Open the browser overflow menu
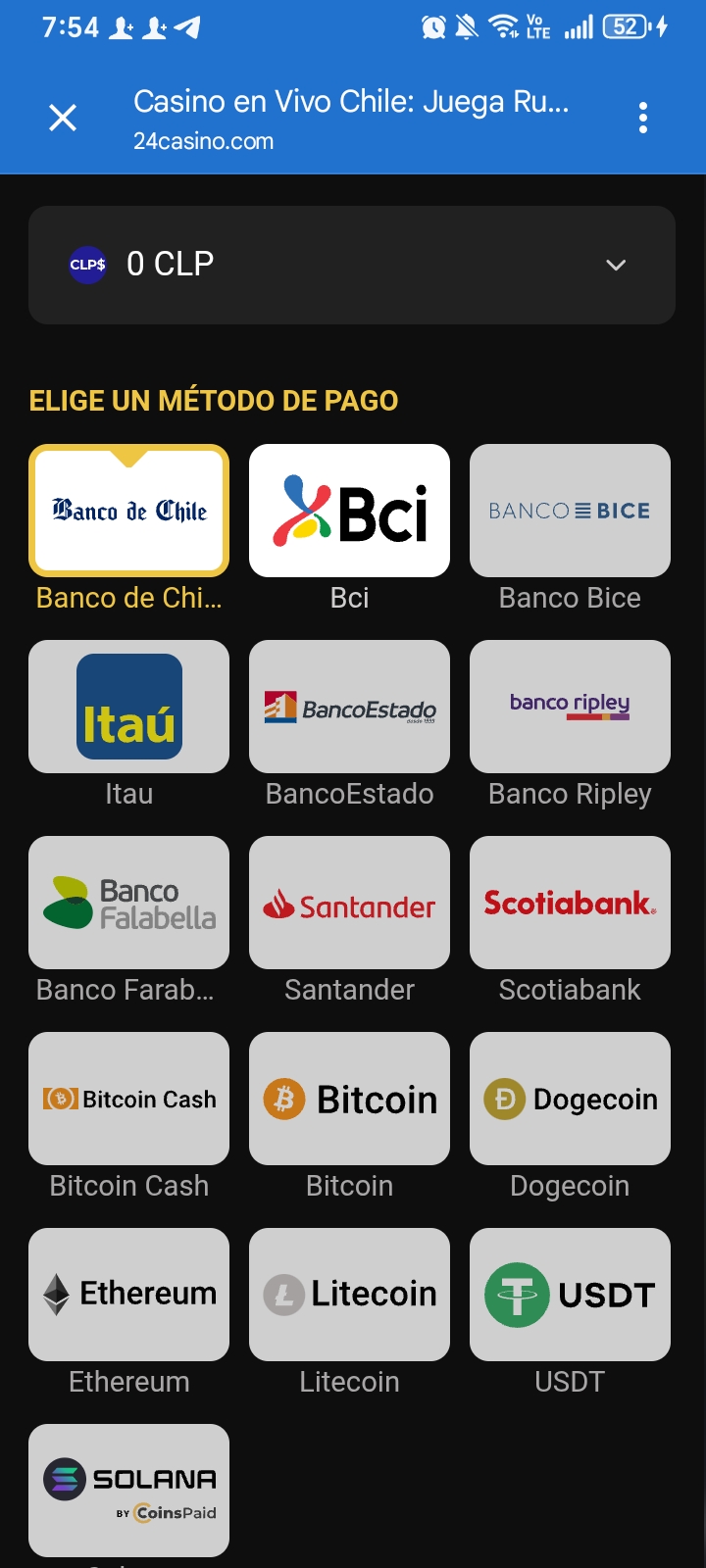706x1568 pixels. pos(643,119)
